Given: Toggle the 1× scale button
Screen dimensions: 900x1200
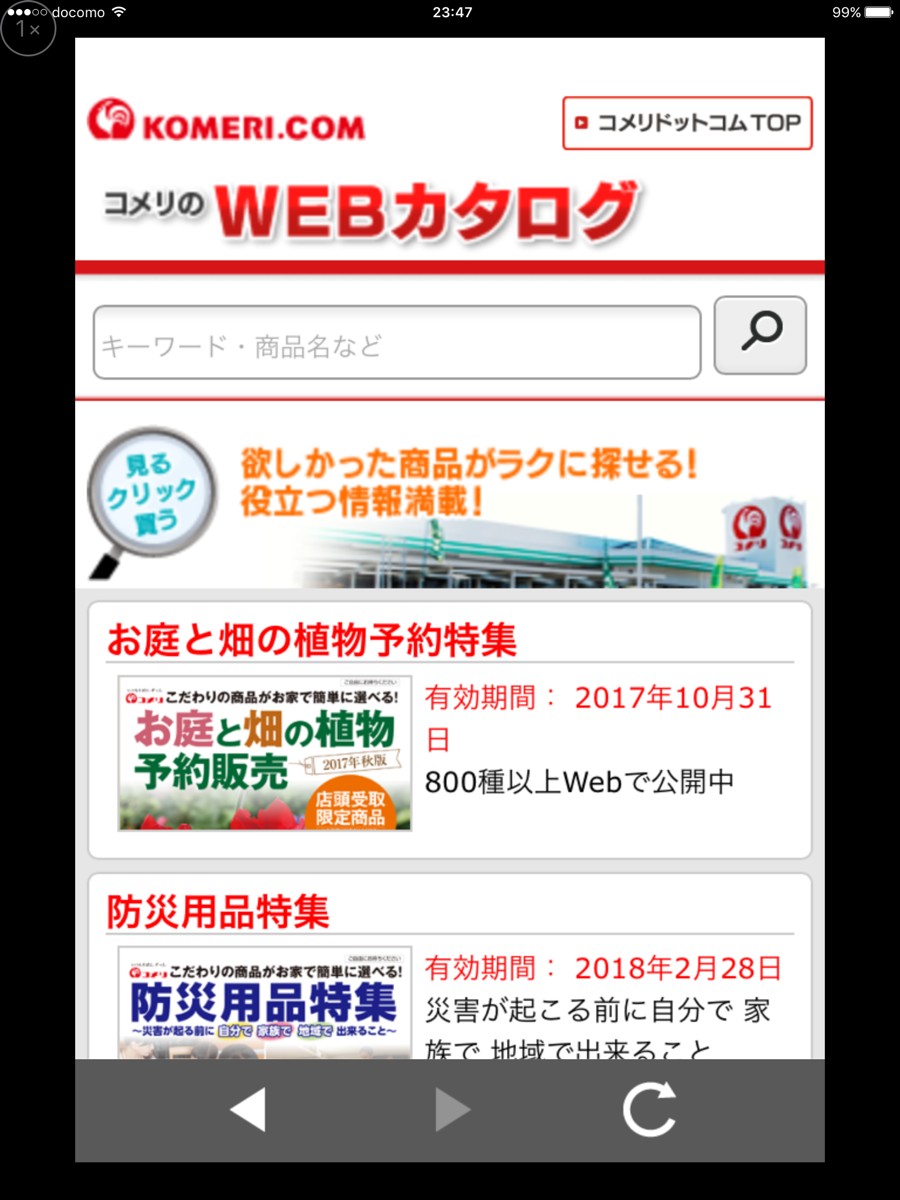Looking at the screenshot, I should click(x=28, y=28).
